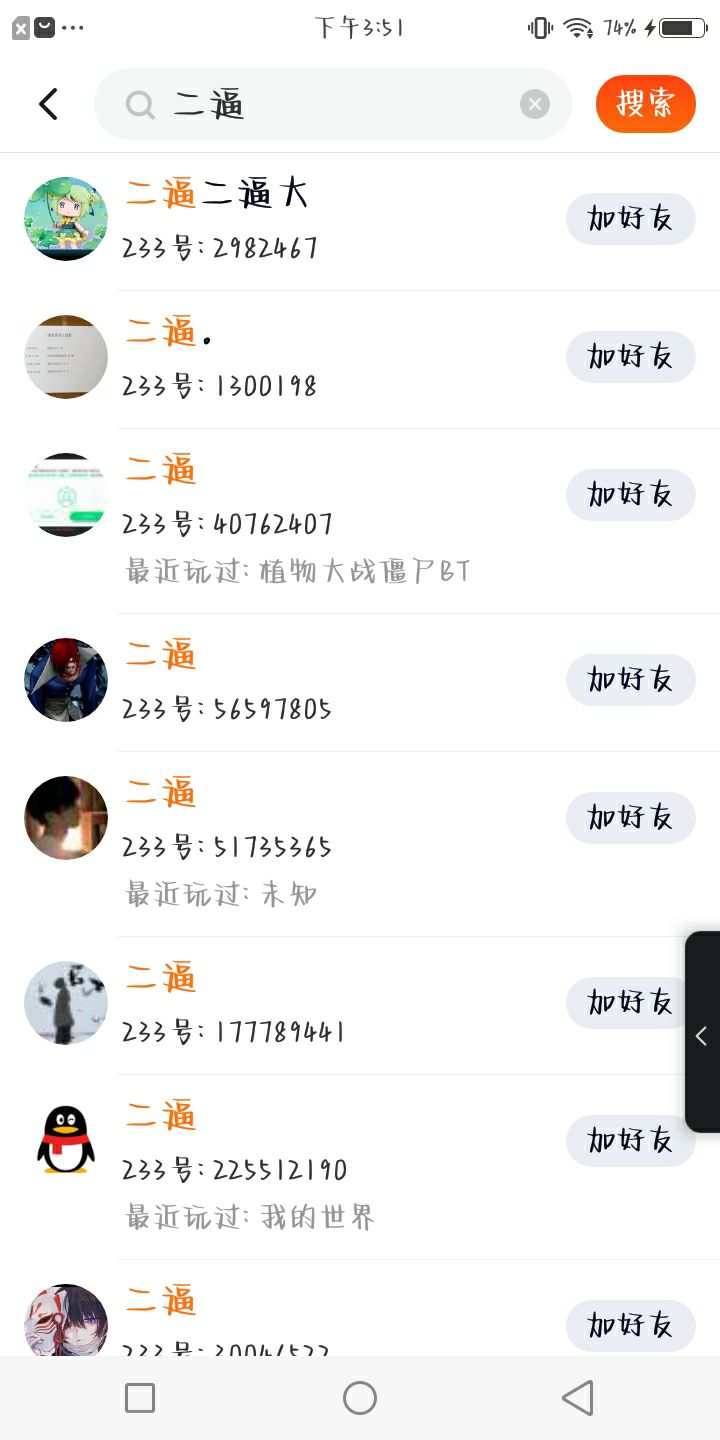The height and width of the screenshot is (1440, 720).
Task: Add user 225512190 as a friend
Action: [630, 1140]
